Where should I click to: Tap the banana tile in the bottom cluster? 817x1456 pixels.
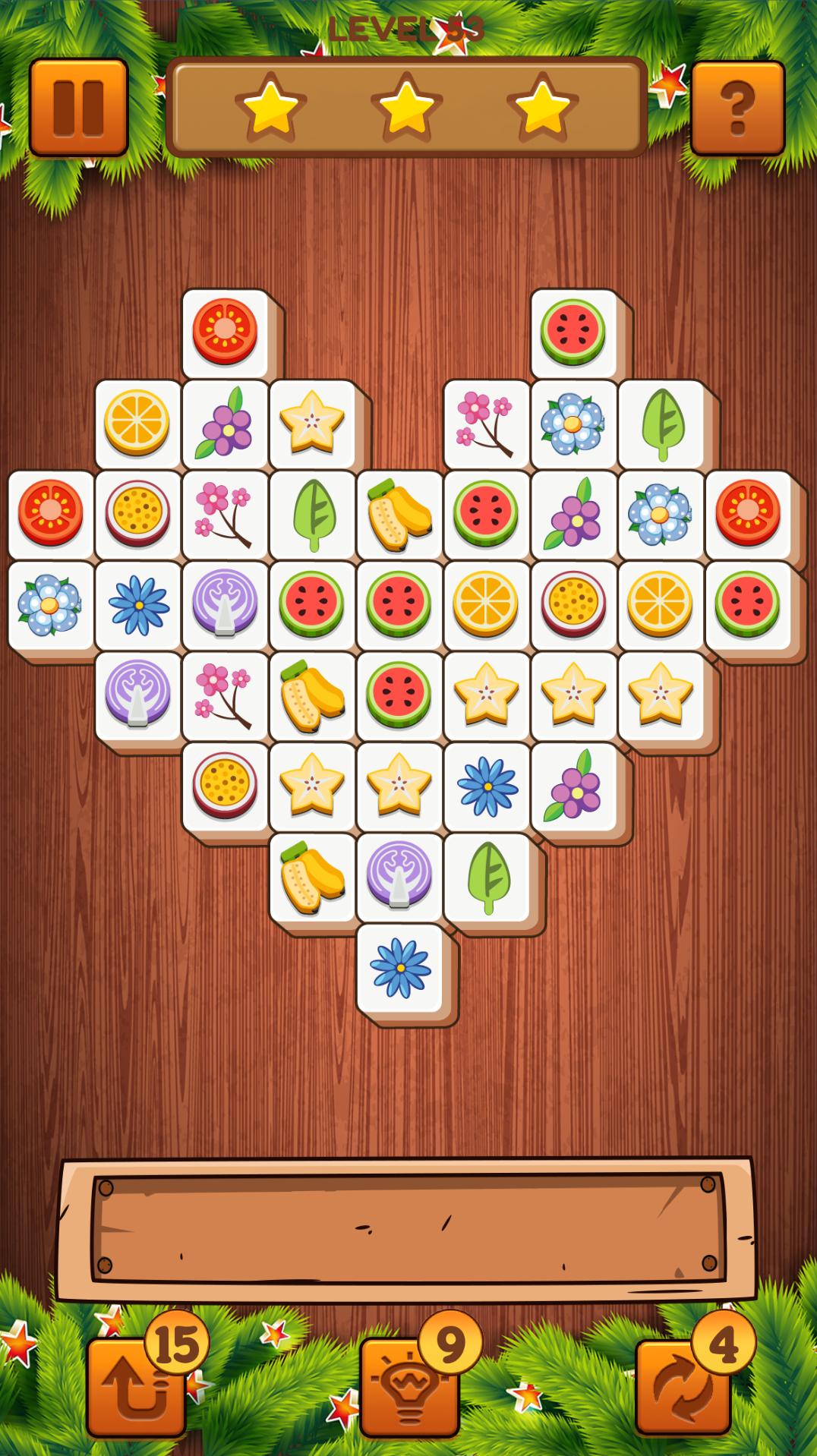(312, 878)
